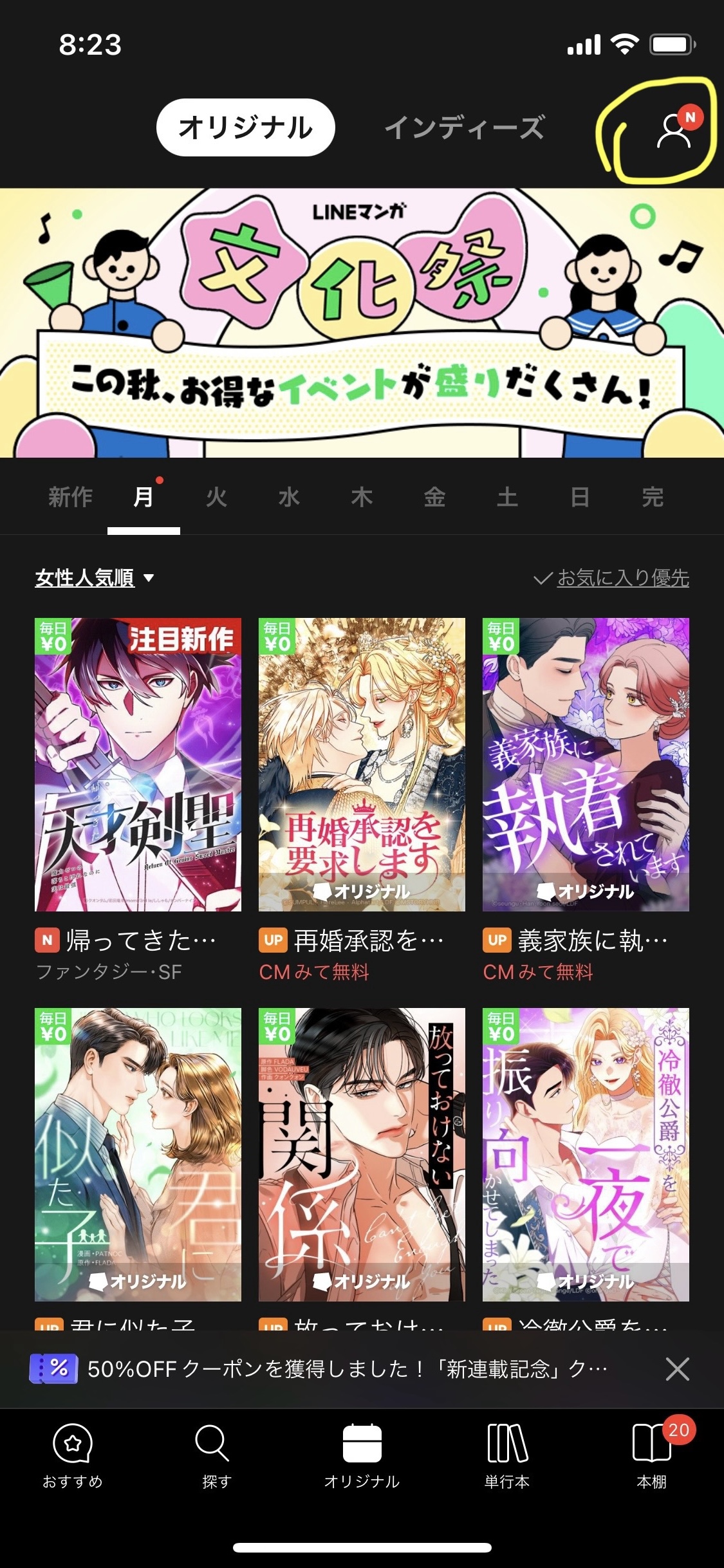This screenshot has width=724, height=1568.
Task: Show Friday 金 series
Action: 434,497
